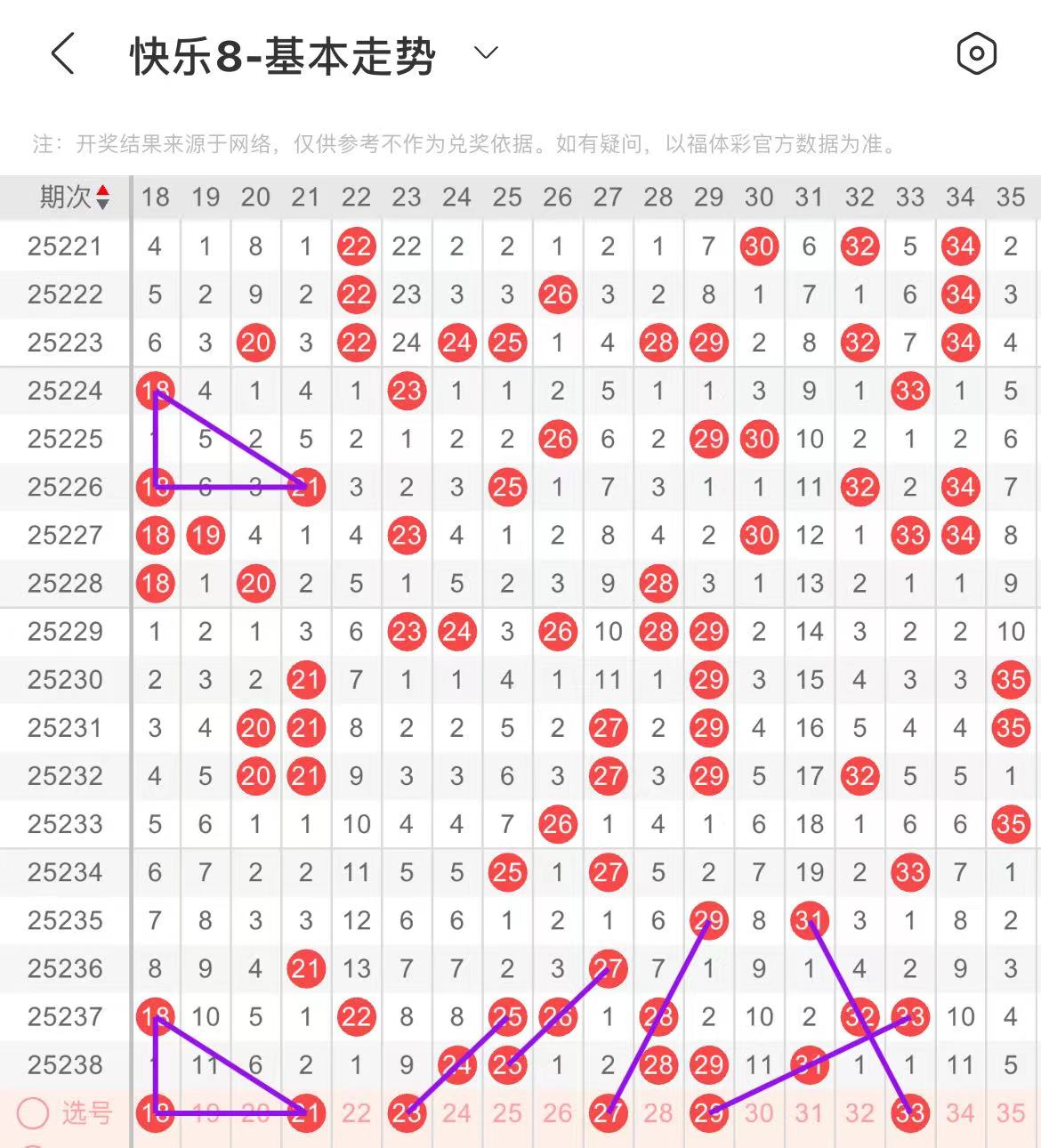Deselect number 29 in the 选号 row
Screen dimensions: 1041x1148
pyautogui.click(x=708, y=1112)
